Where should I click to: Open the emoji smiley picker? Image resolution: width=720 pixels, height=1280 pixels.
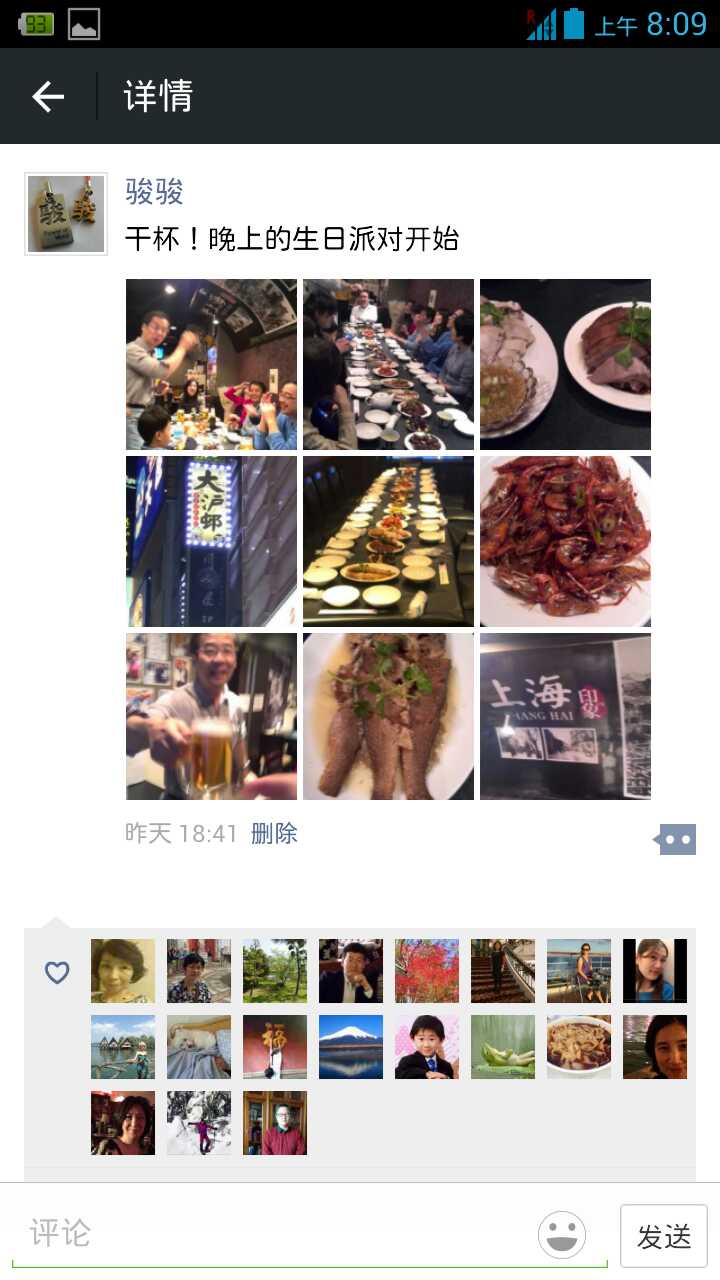pos(562,1235)
